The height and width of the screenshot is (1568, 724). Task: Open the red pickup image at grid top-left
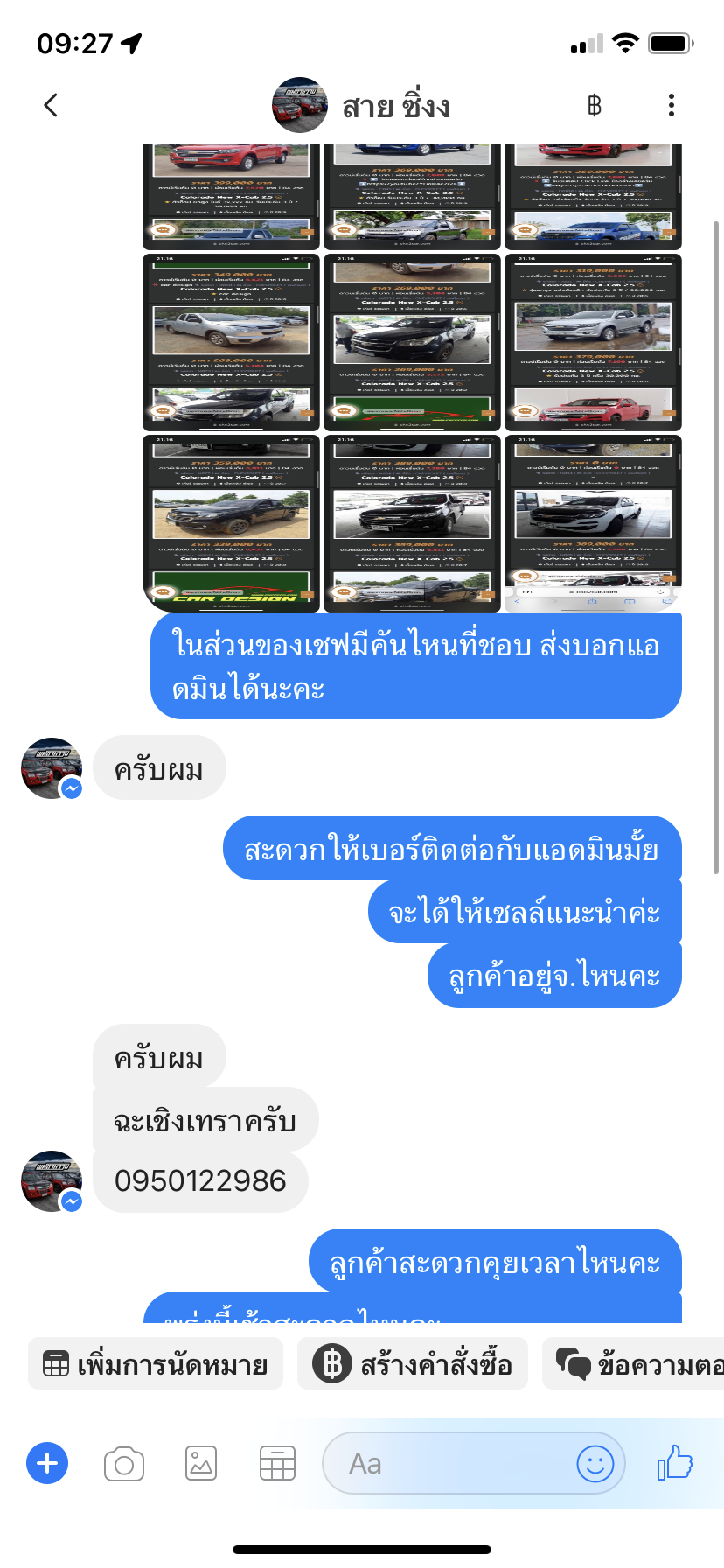231,197
